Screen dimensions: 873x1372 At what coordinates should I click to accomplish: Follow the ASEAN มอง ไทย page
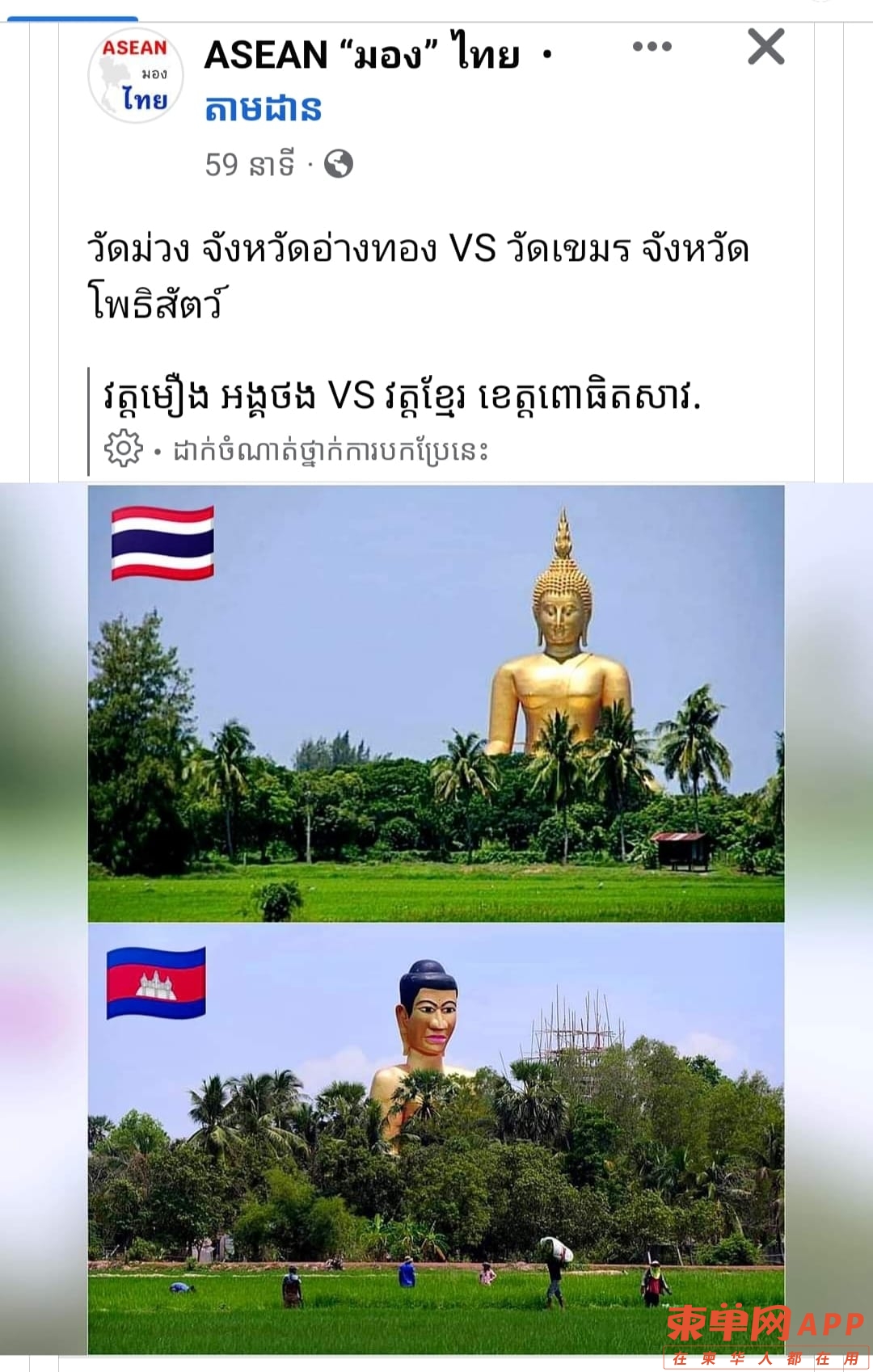(x=263, y=108)
